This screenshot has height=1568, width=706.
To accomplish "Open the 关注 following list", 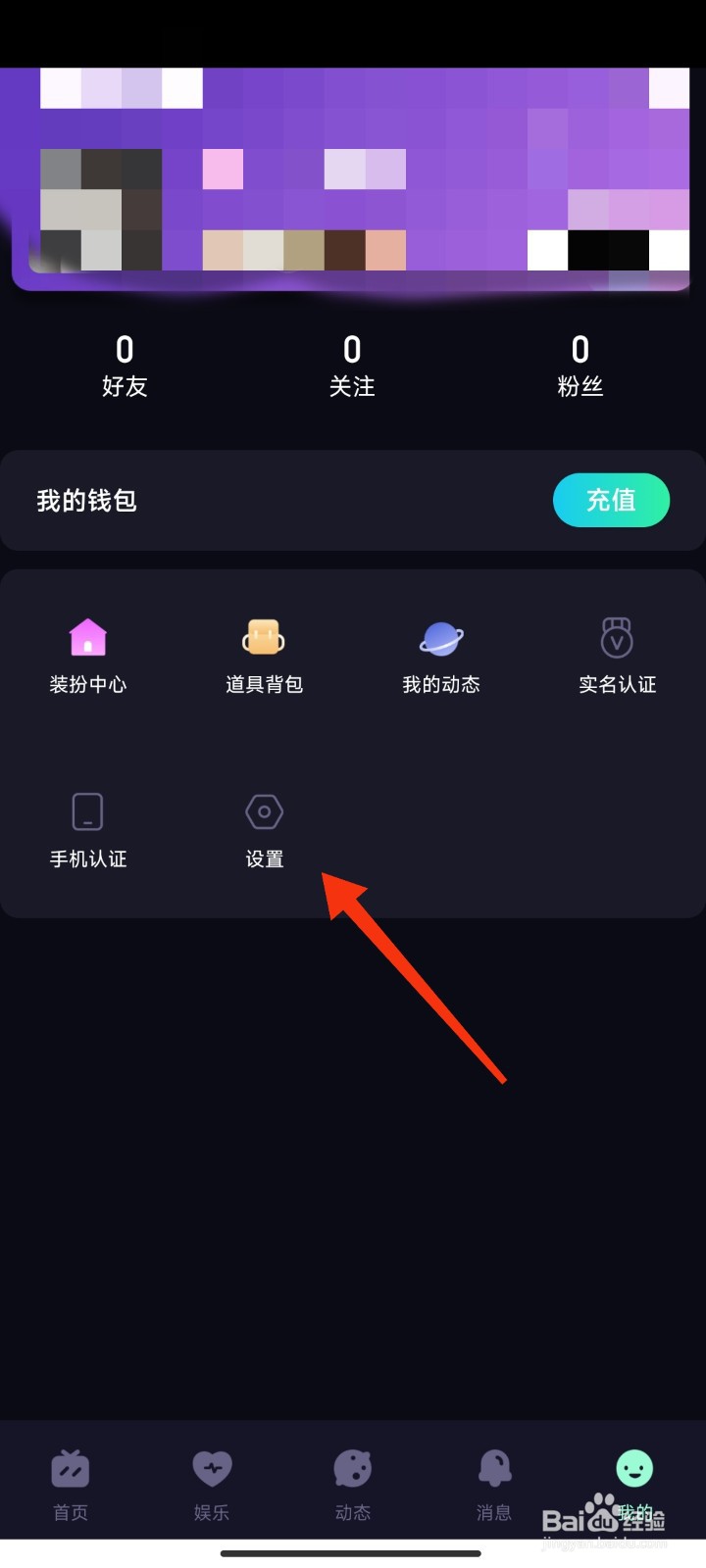I will 352,366.
